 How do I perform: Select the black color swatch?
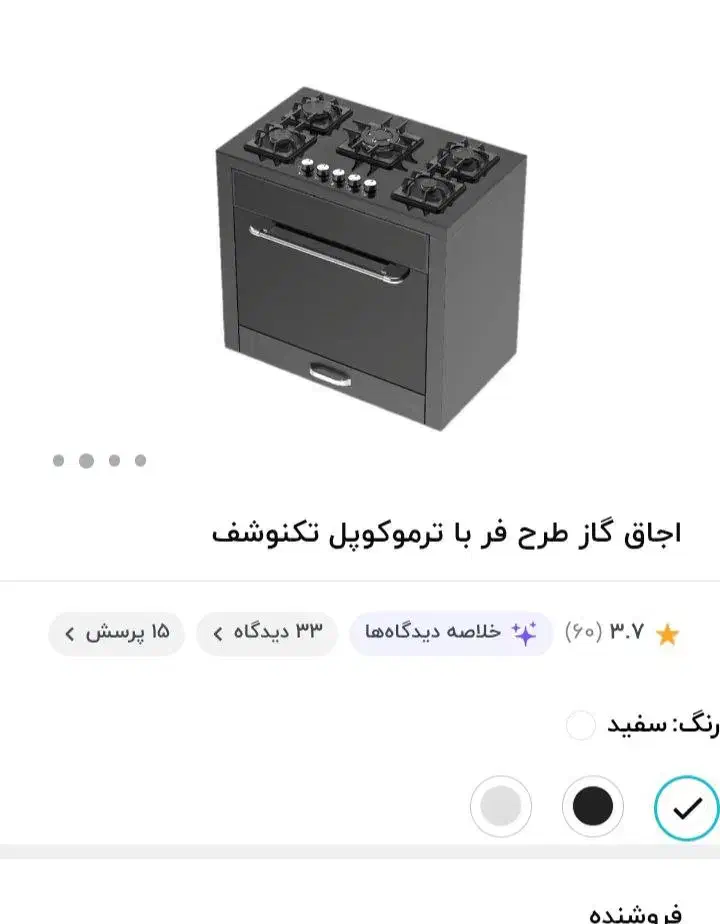tap(593, 807)
